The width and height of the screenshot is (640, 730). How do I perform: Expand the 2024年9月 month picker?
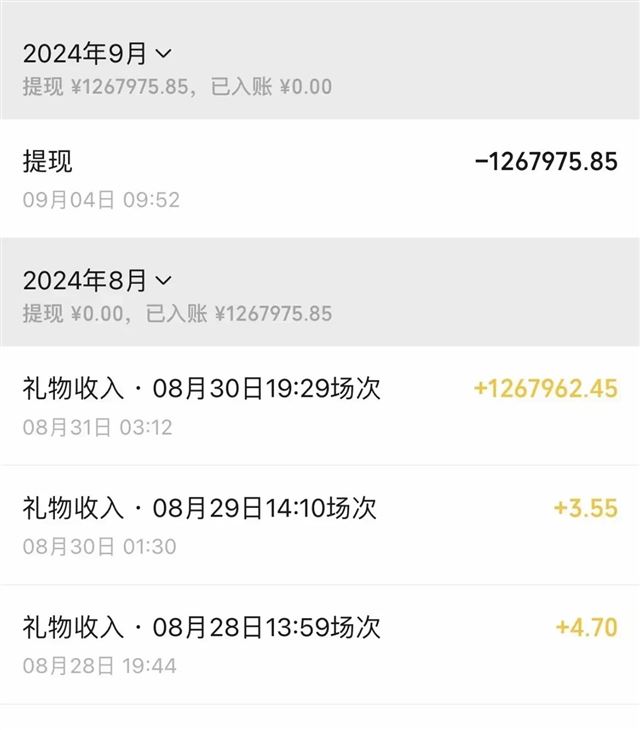click(97, 53)
